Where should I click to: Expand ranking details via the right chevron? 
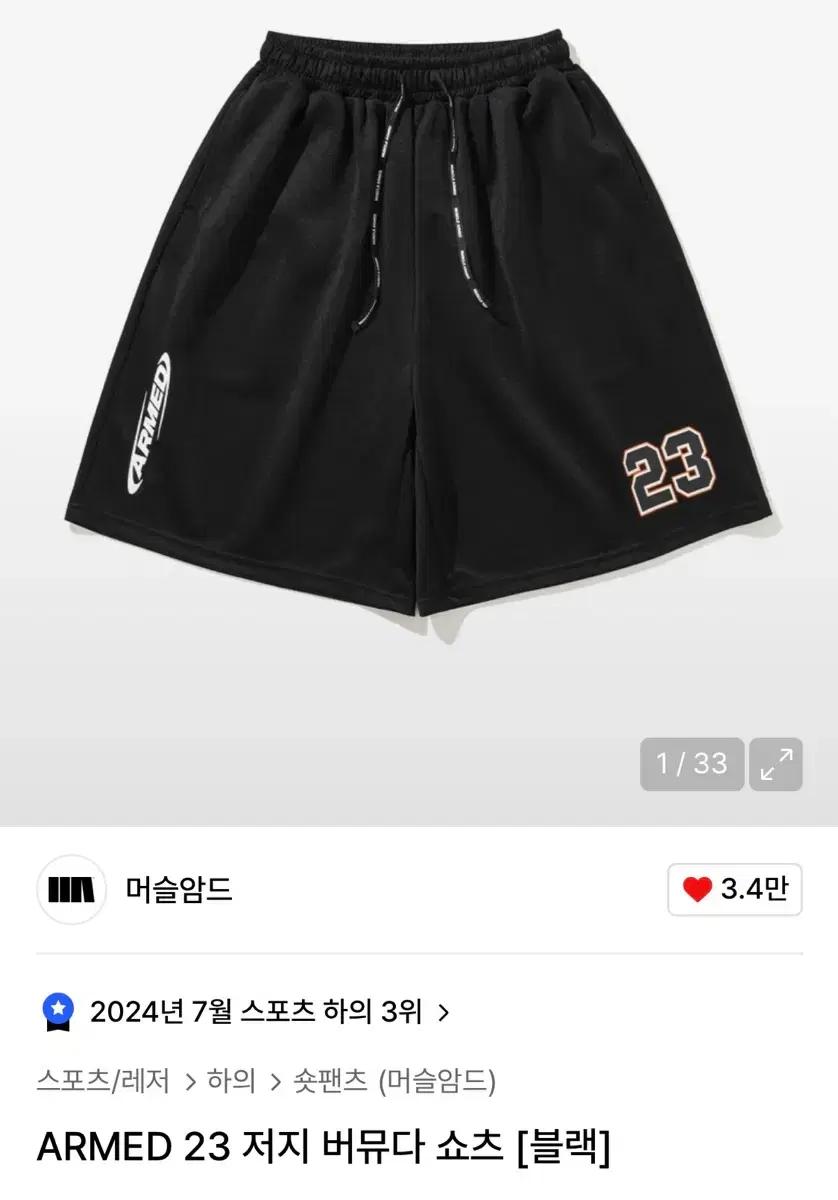[x=444, y=1013]
